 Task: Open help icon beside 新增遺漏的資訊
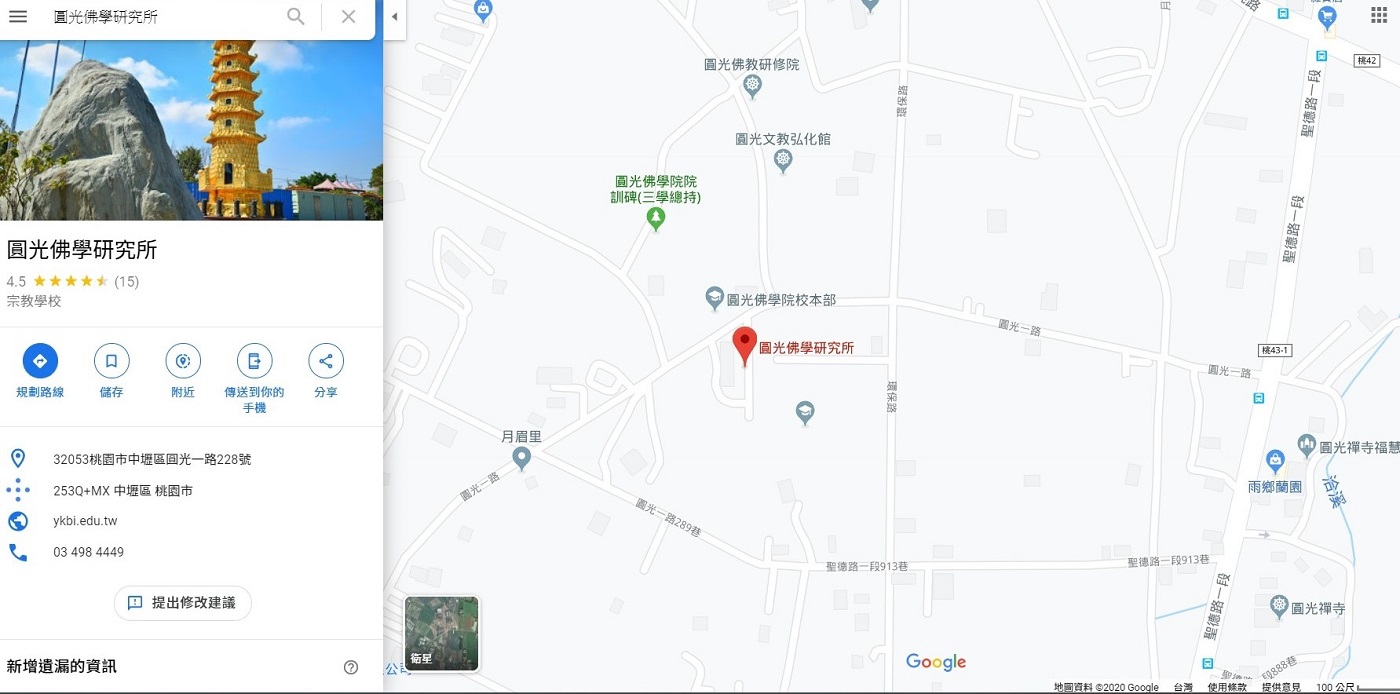click(x=350, y=667)
